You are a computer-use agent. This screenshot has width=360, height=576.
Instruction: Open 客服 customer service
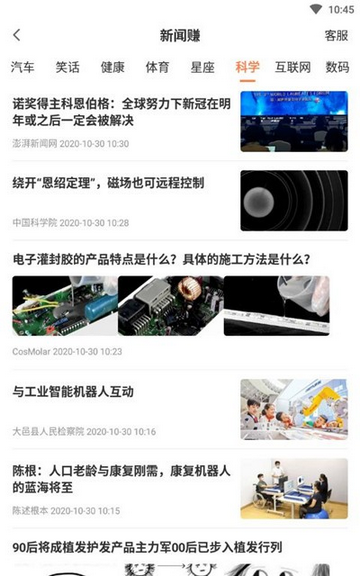336,36
